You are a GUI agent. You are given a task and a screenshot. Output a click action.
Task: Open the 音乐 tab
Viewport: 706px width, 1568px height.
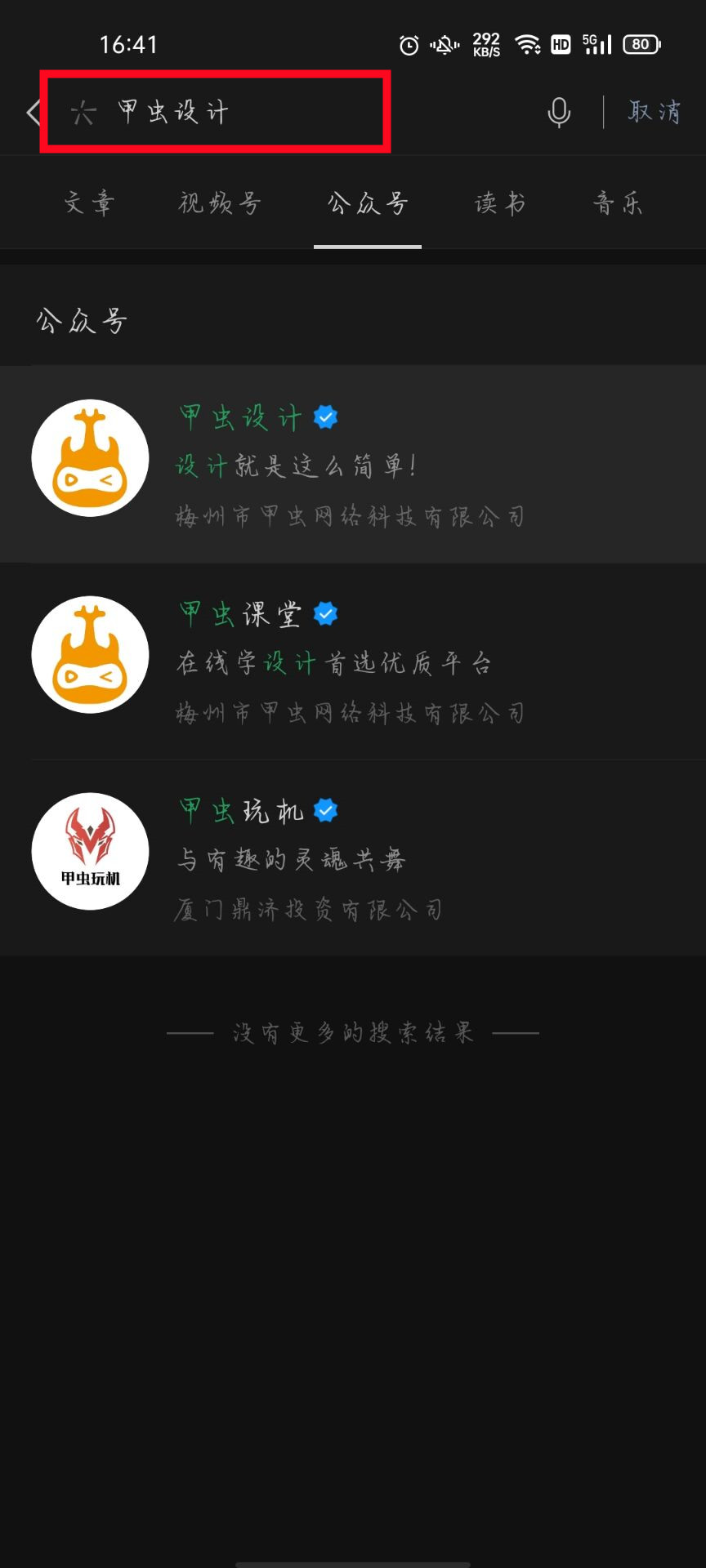pyautogui.click(x=619, y=203)
